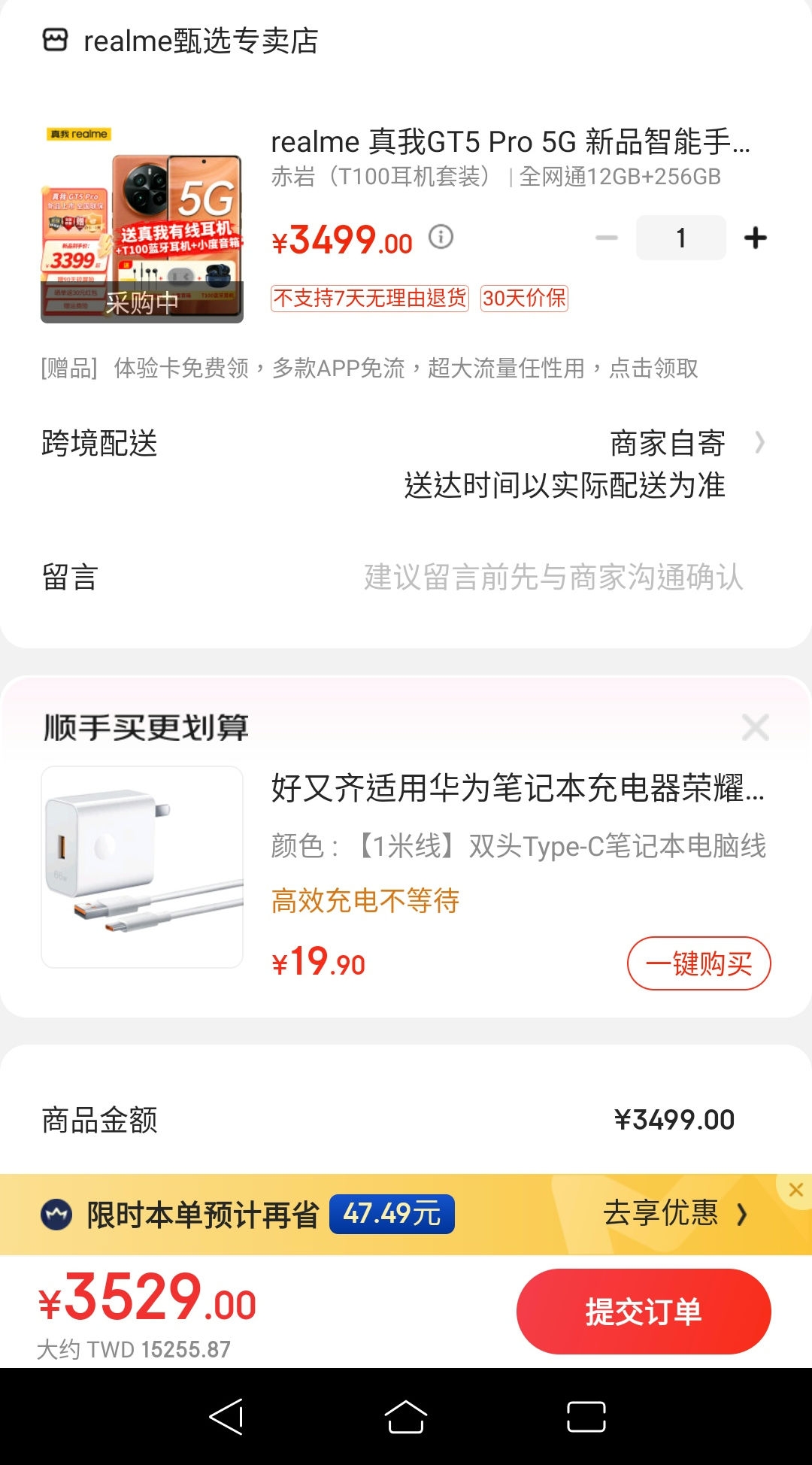The image size is (812, 1465).
Task: Open the realme GT5 Pro product thumbnail
Action: tap(142, 223)
